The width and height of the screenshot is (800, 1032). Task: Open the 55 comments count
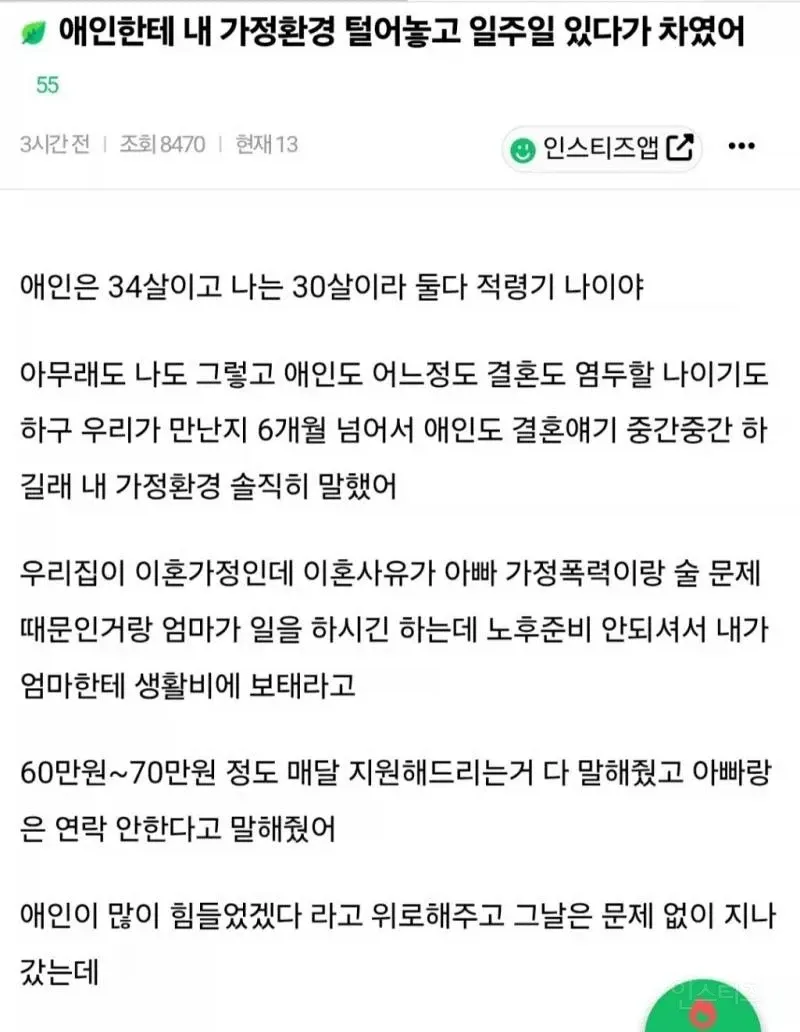[47, 85]
